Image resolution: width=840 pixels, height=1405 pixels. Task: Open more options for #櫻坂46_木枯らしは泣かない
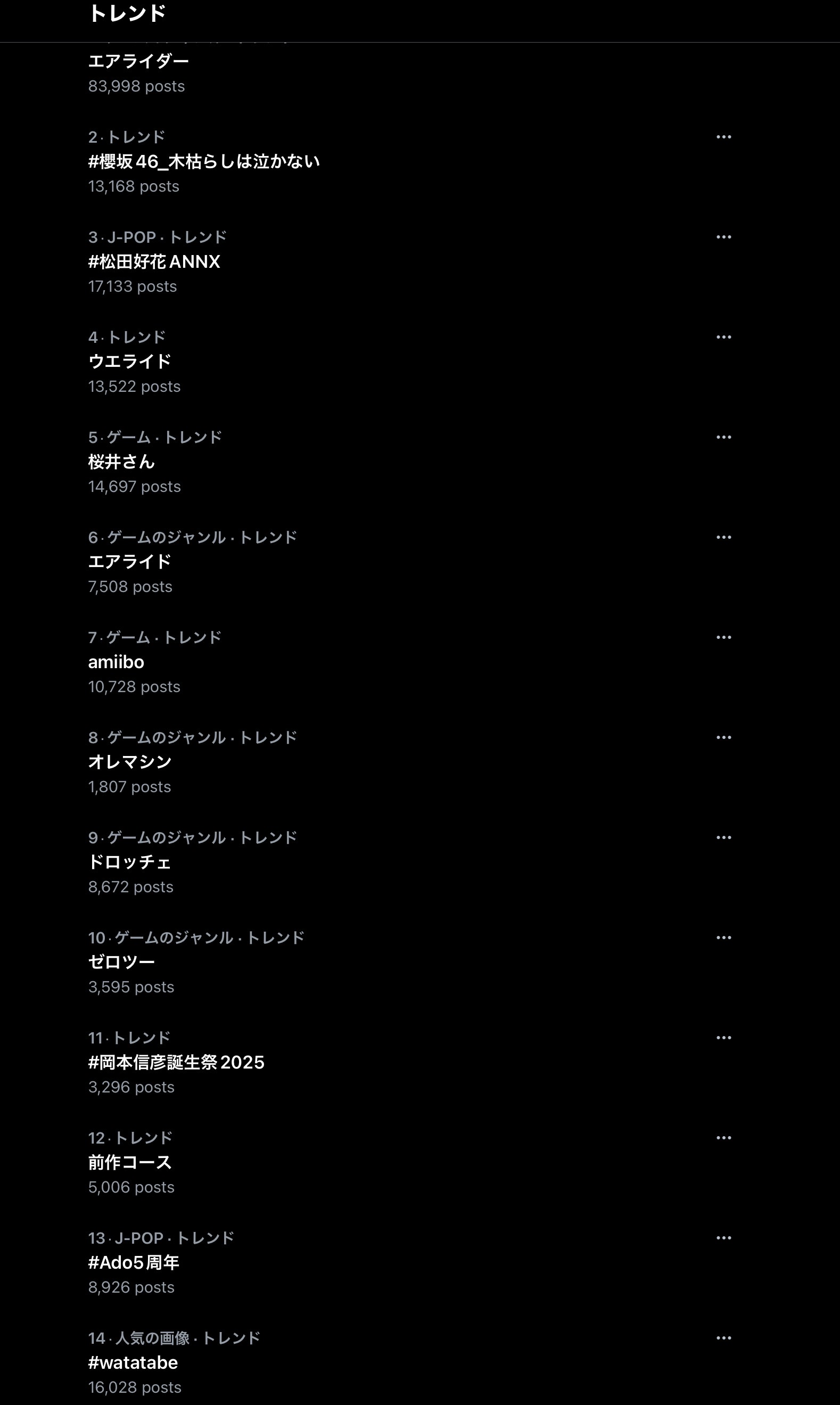click(x=723, y=137)
